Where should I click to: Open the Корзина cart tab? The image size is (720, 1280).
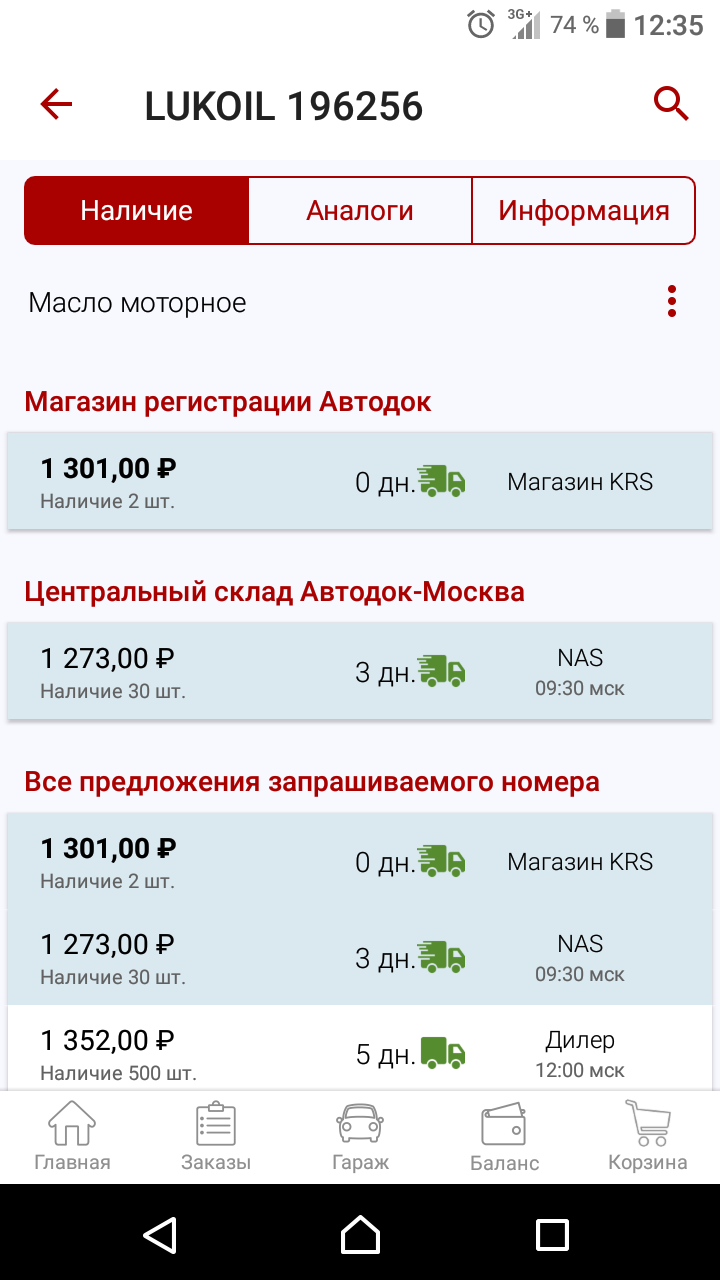(x=648, y=1137)
